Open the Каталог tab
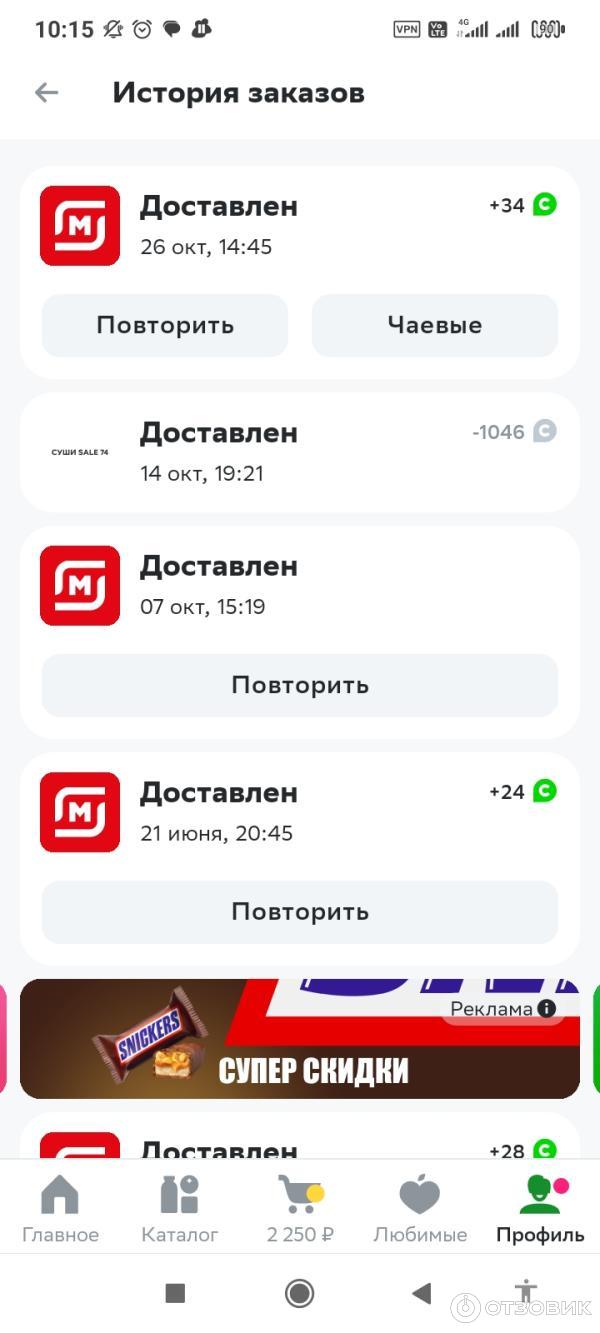Viewport: 600px width, 1333px height. [x=180, y=1209]
